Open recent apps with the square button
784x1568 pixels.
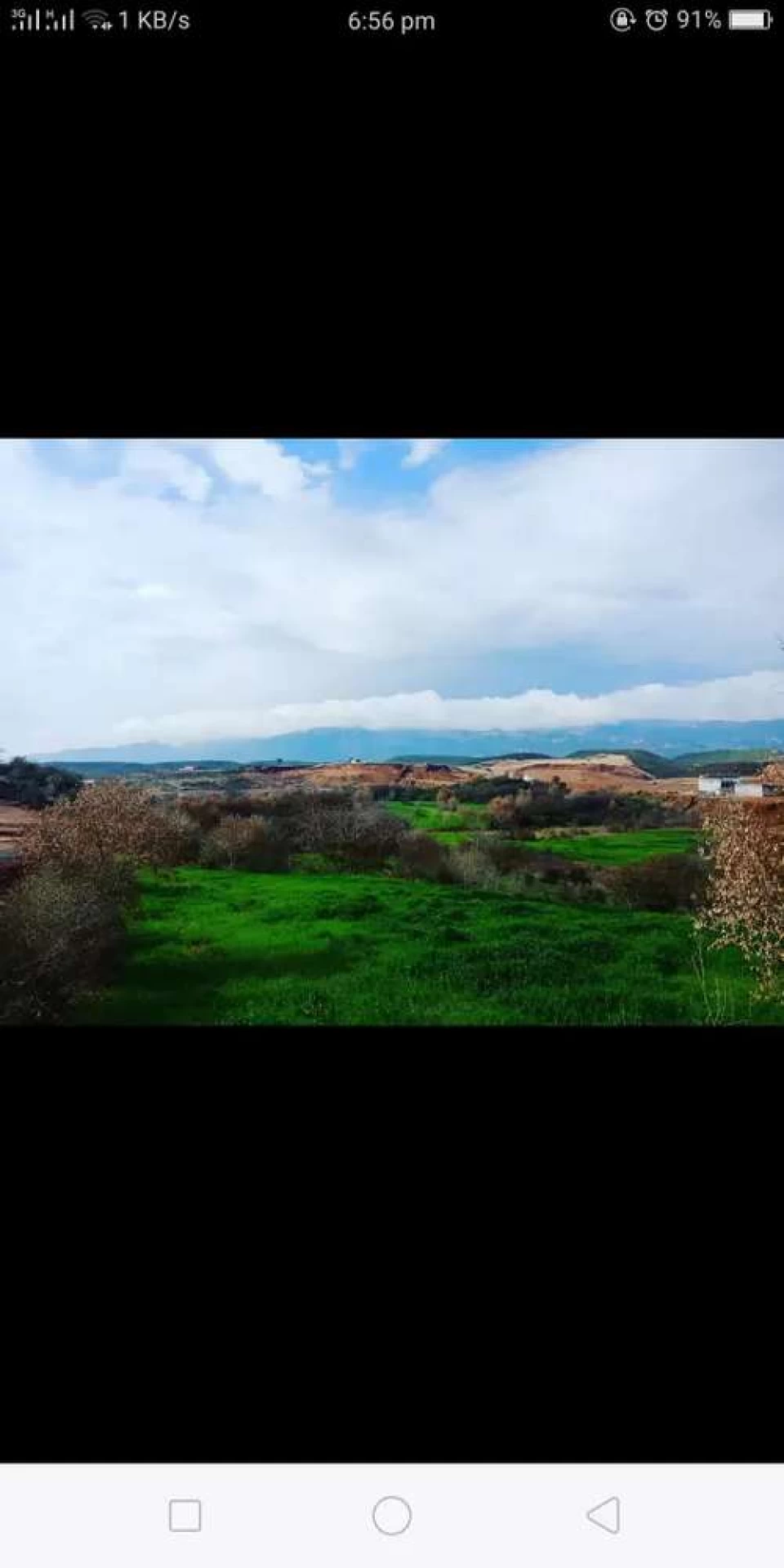[185, 1516]
